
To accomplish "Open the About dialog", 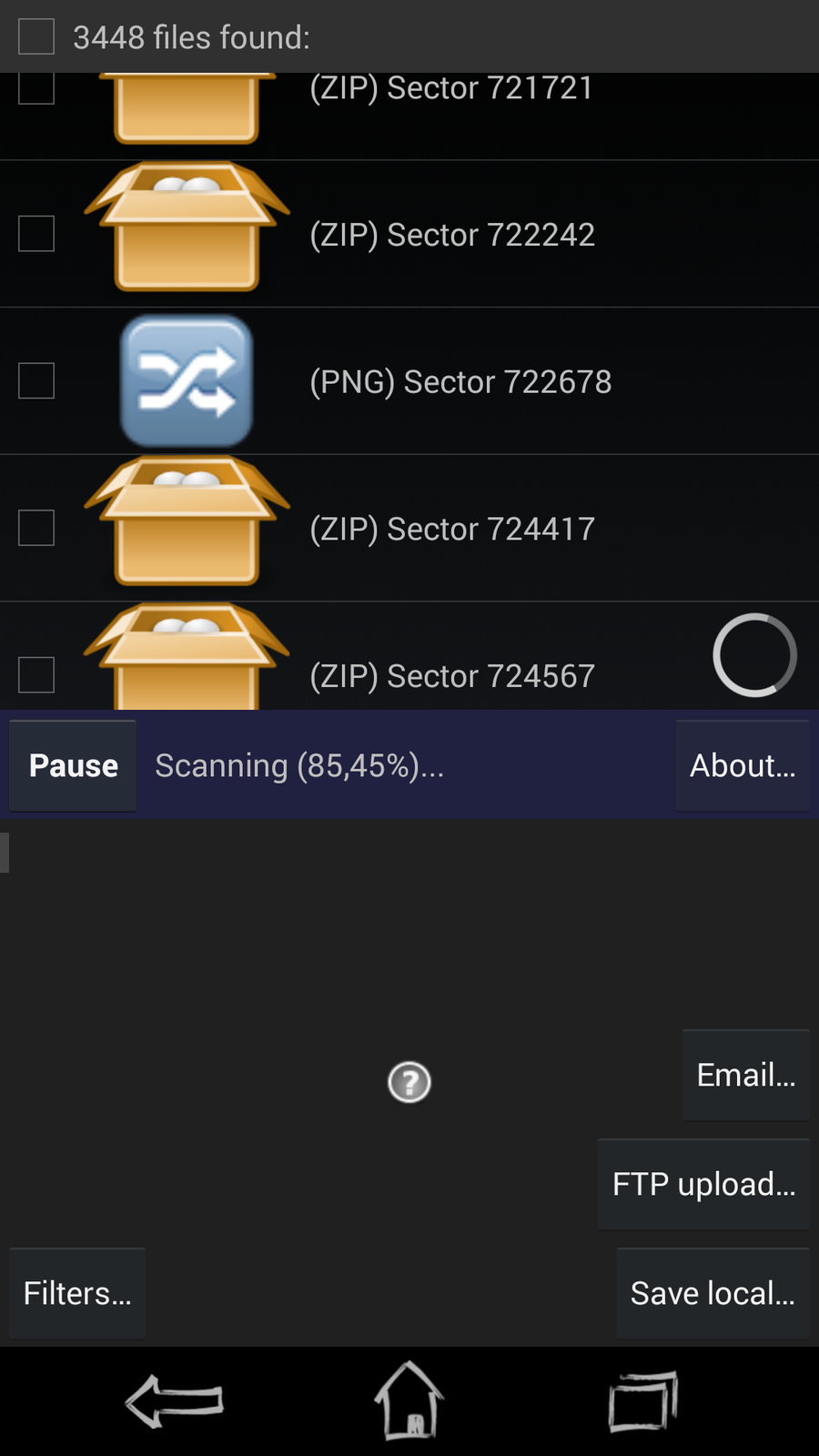I will point(743,765).
